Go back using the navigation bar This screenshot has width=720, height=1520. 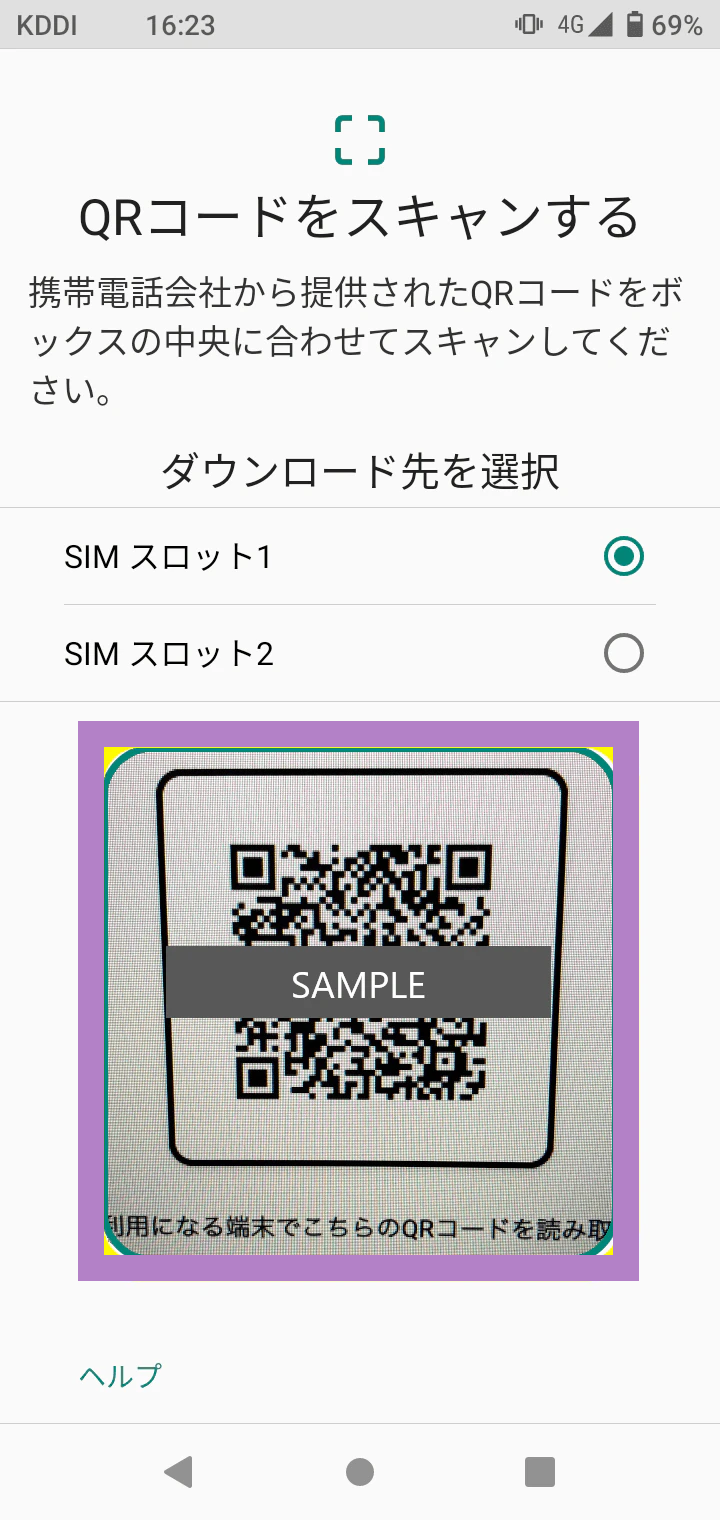click(x=179, y=1471)
